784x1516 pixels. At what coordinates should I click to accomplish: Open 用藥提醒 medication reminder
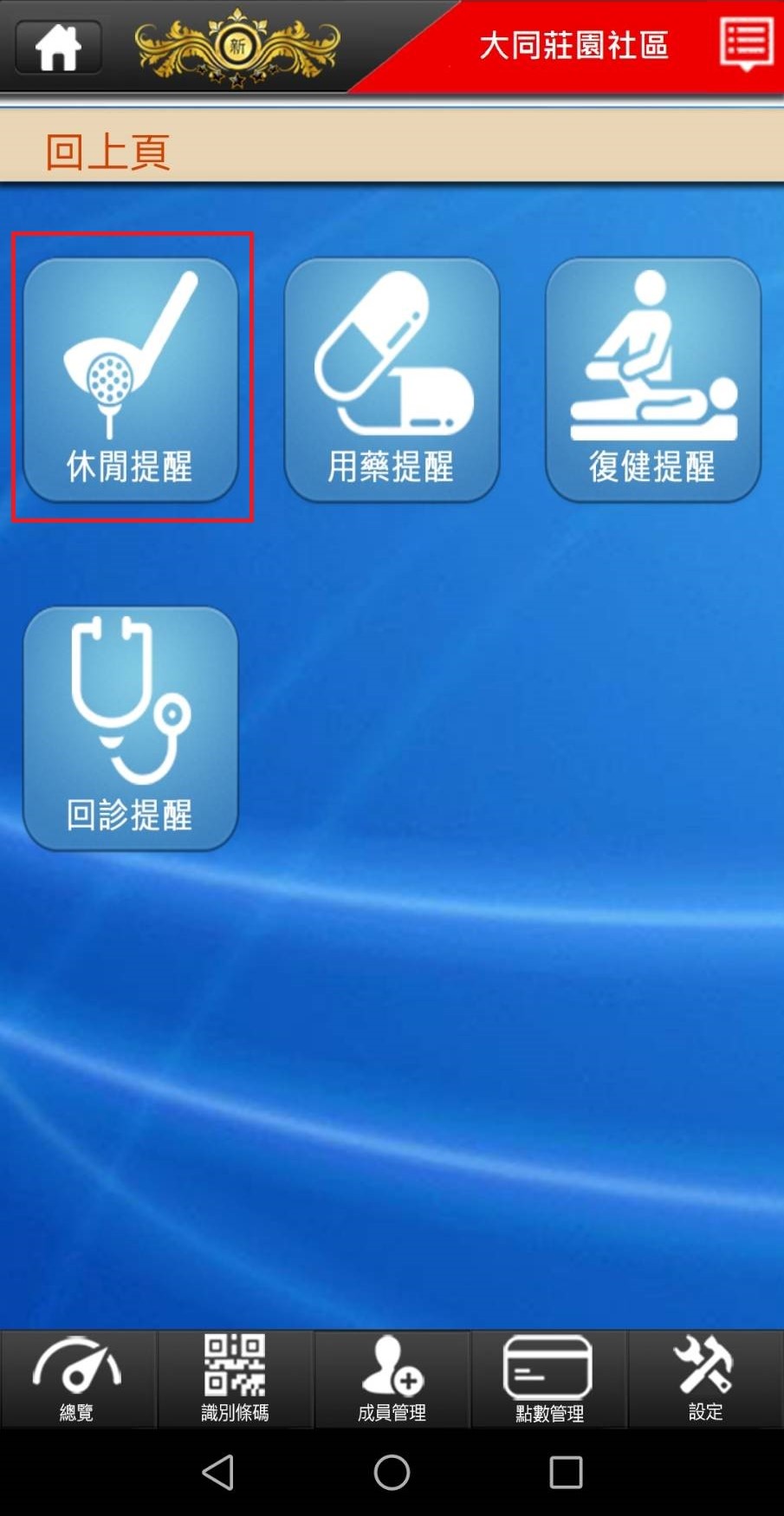pos(392,380)
